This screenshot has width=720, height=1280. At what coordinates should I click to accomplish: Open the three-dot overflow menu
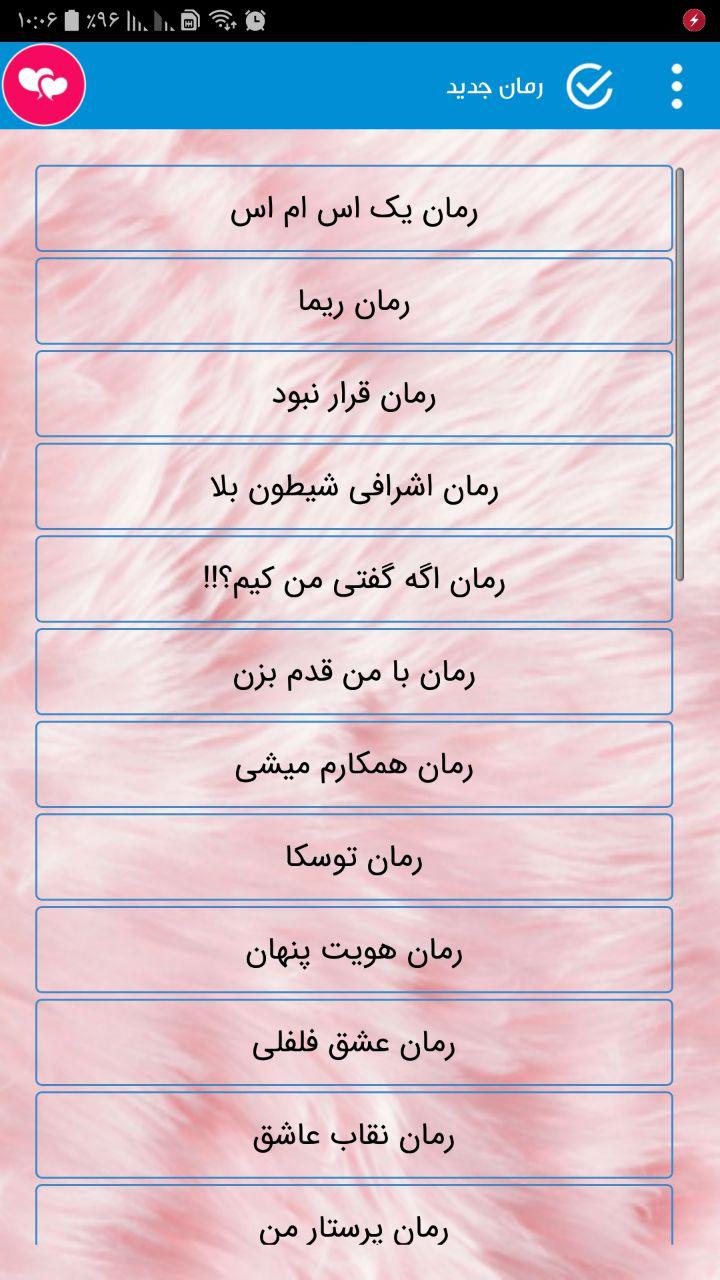[x=675, y=85]
